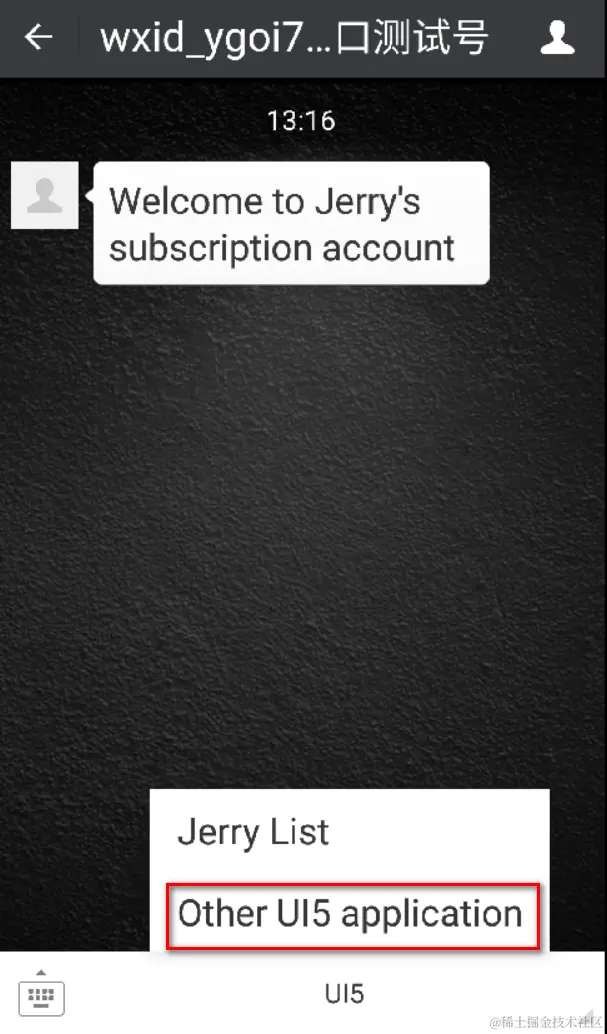Open the sender's avatar profile
The image size is (607, 1034).
[x=45, y=195]
